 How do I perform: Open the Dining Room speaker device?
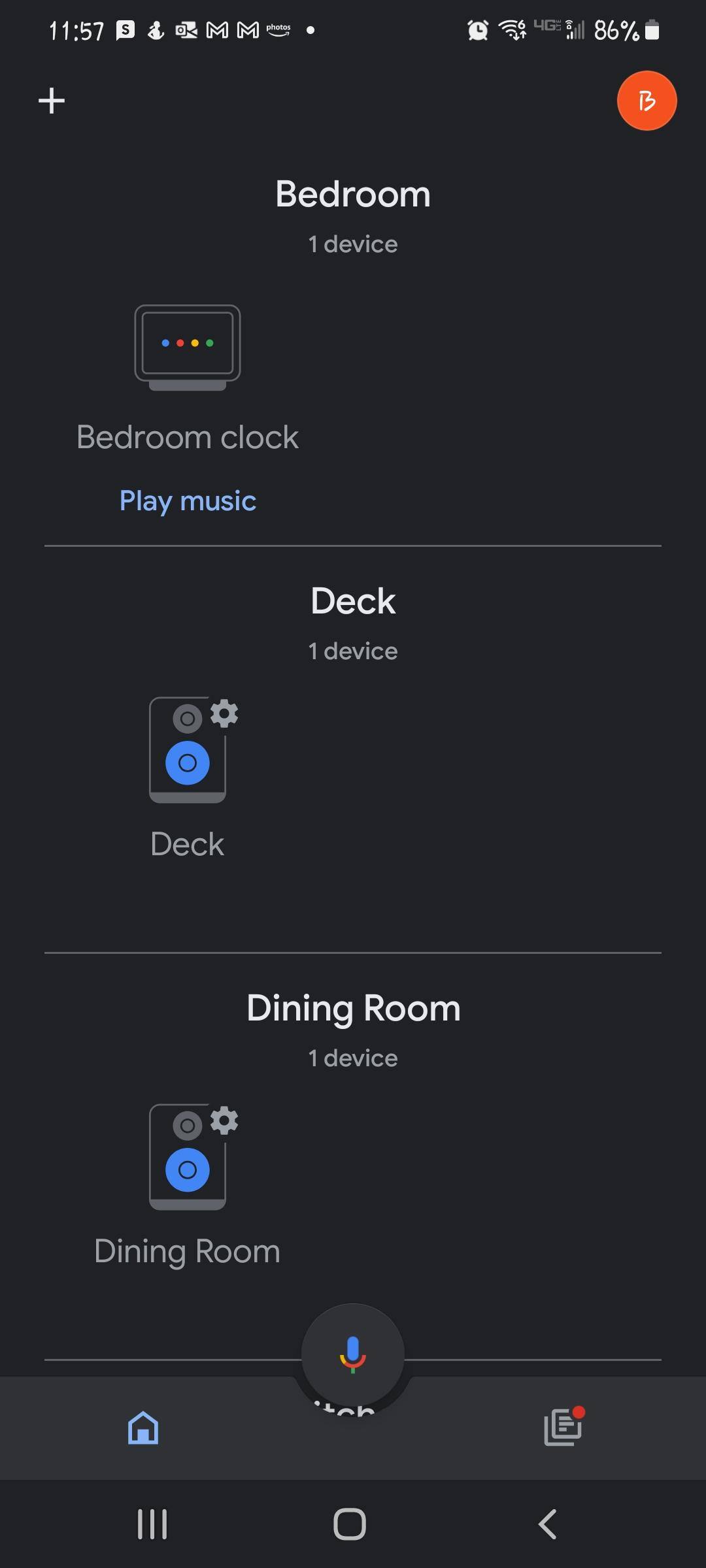[188, 1157]
